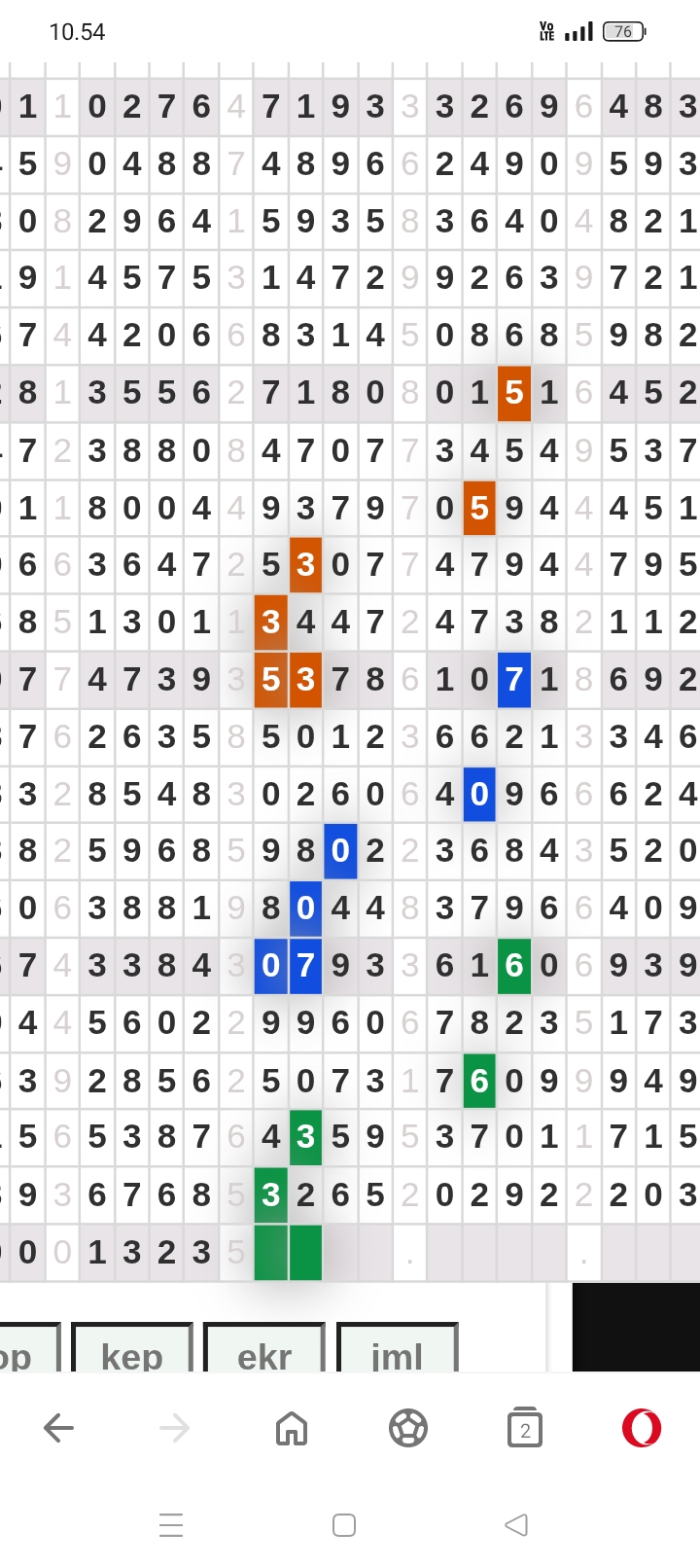This screenshot has height=1568, width=700.
Task: Open recent apps from the navigation bar
Action: pyautogui.click(x=171, y=1524)
